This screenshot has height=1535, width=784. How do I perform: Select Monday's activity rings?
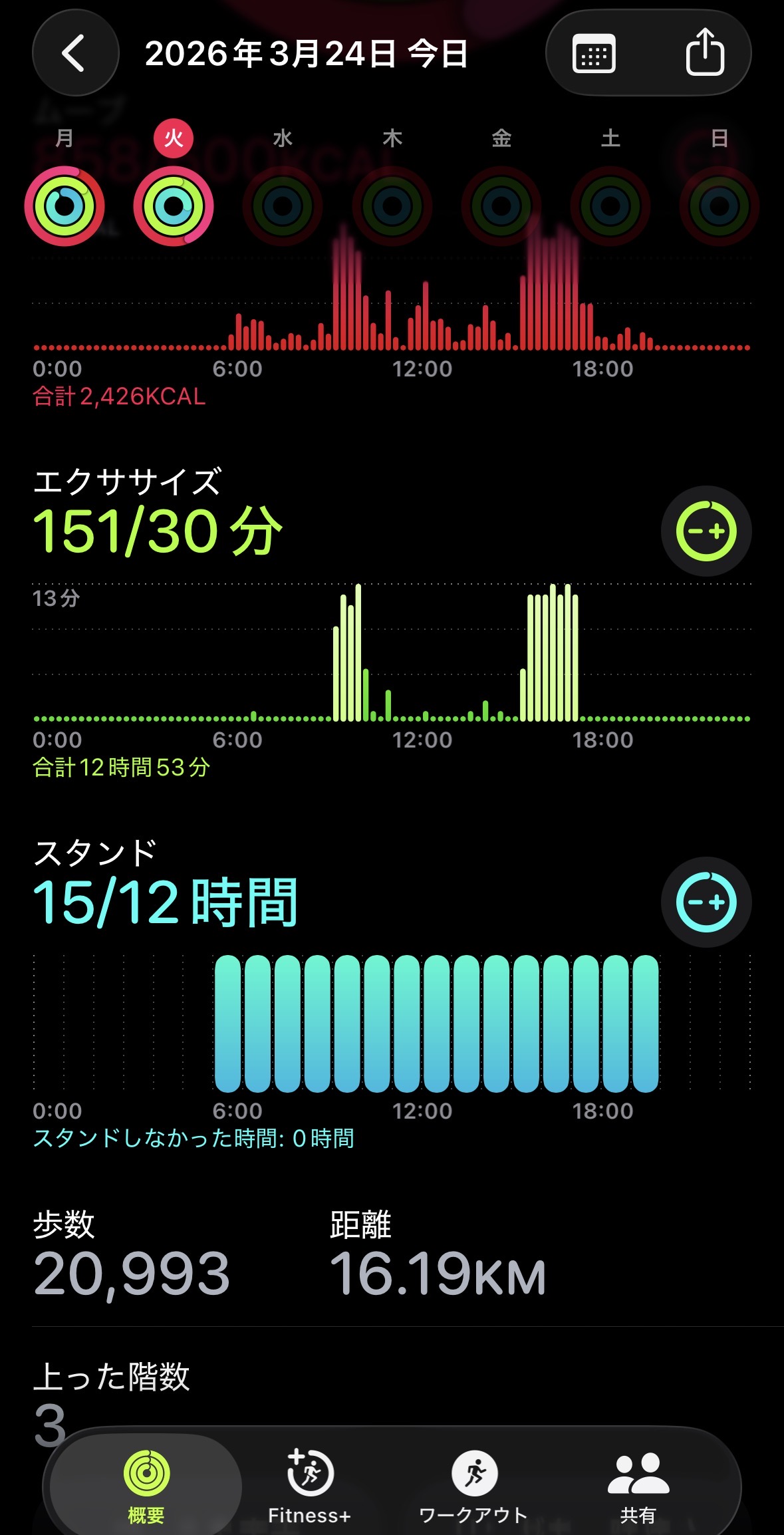tap(65, 206)
